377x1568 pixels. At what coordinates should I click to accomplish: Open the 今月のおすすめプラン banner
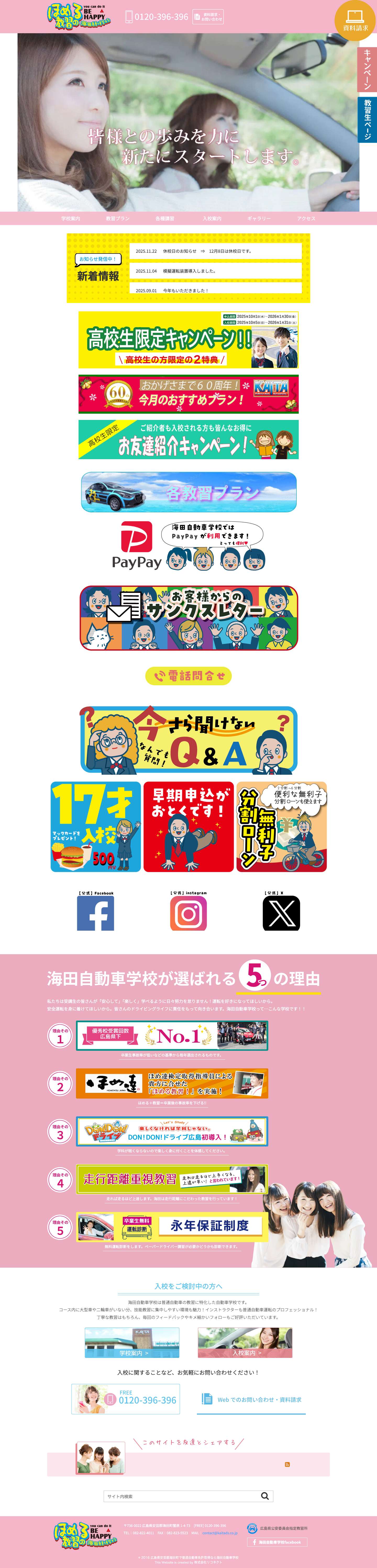(x=188, y=394)
